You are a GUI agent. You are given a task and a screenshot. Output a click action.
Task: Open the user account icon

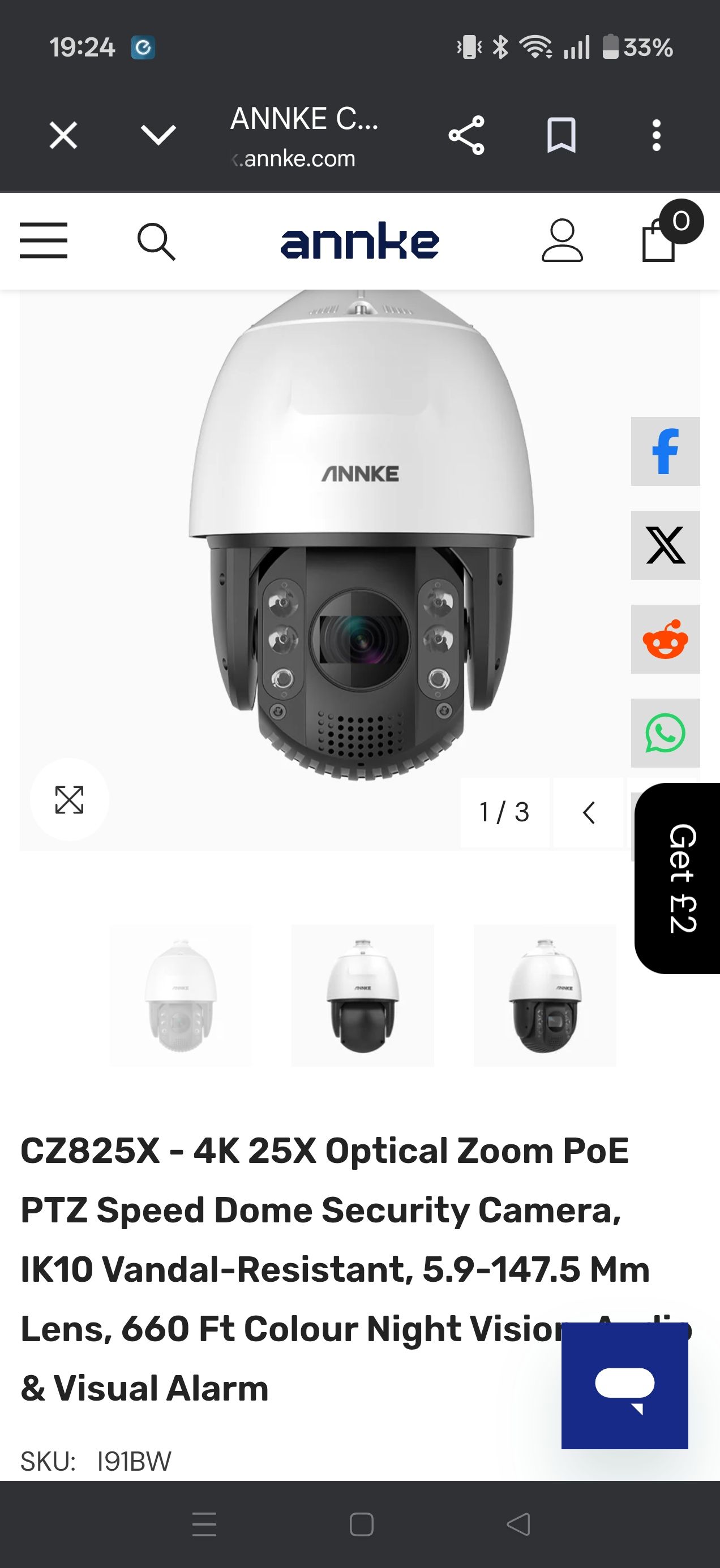(562, 241)
